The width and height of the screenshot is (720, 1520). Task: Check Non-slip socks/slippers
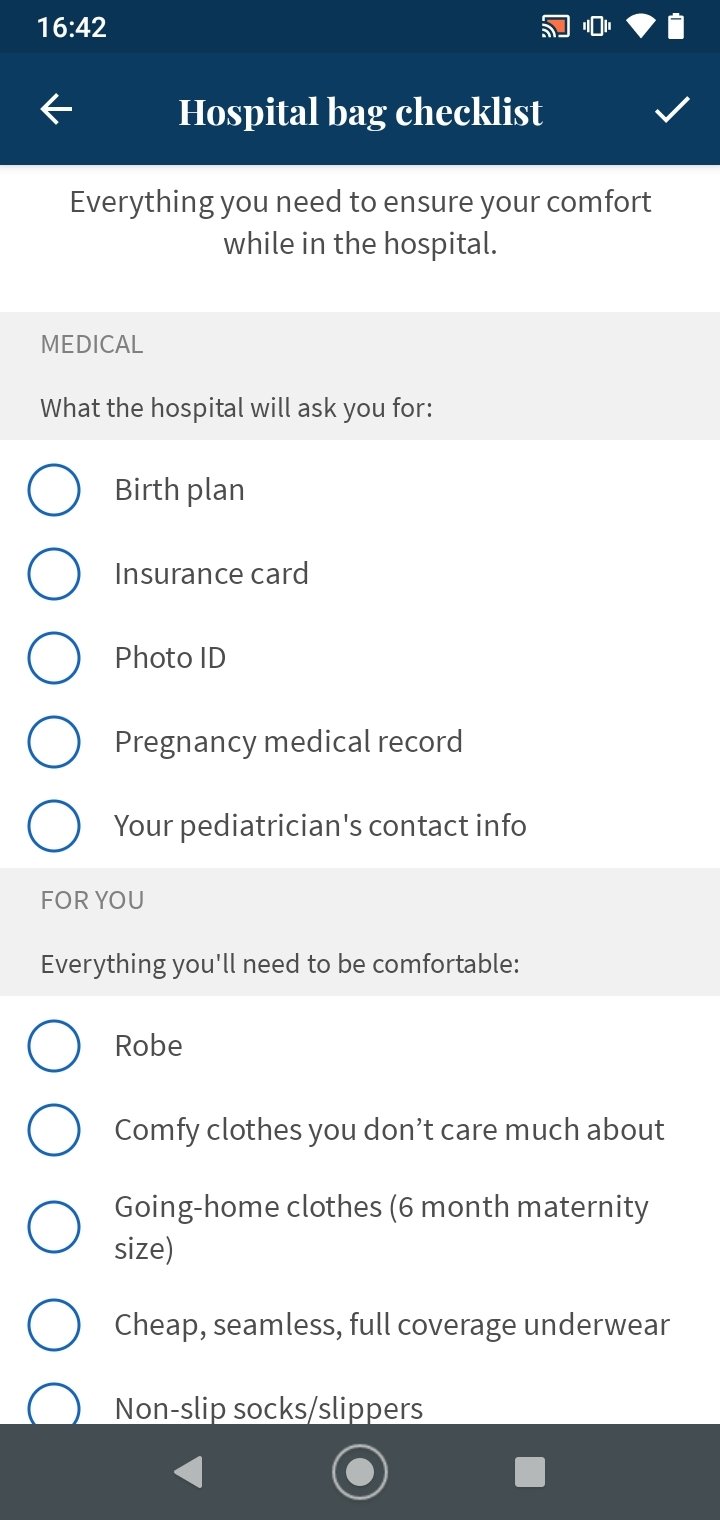coord(54,1405)
